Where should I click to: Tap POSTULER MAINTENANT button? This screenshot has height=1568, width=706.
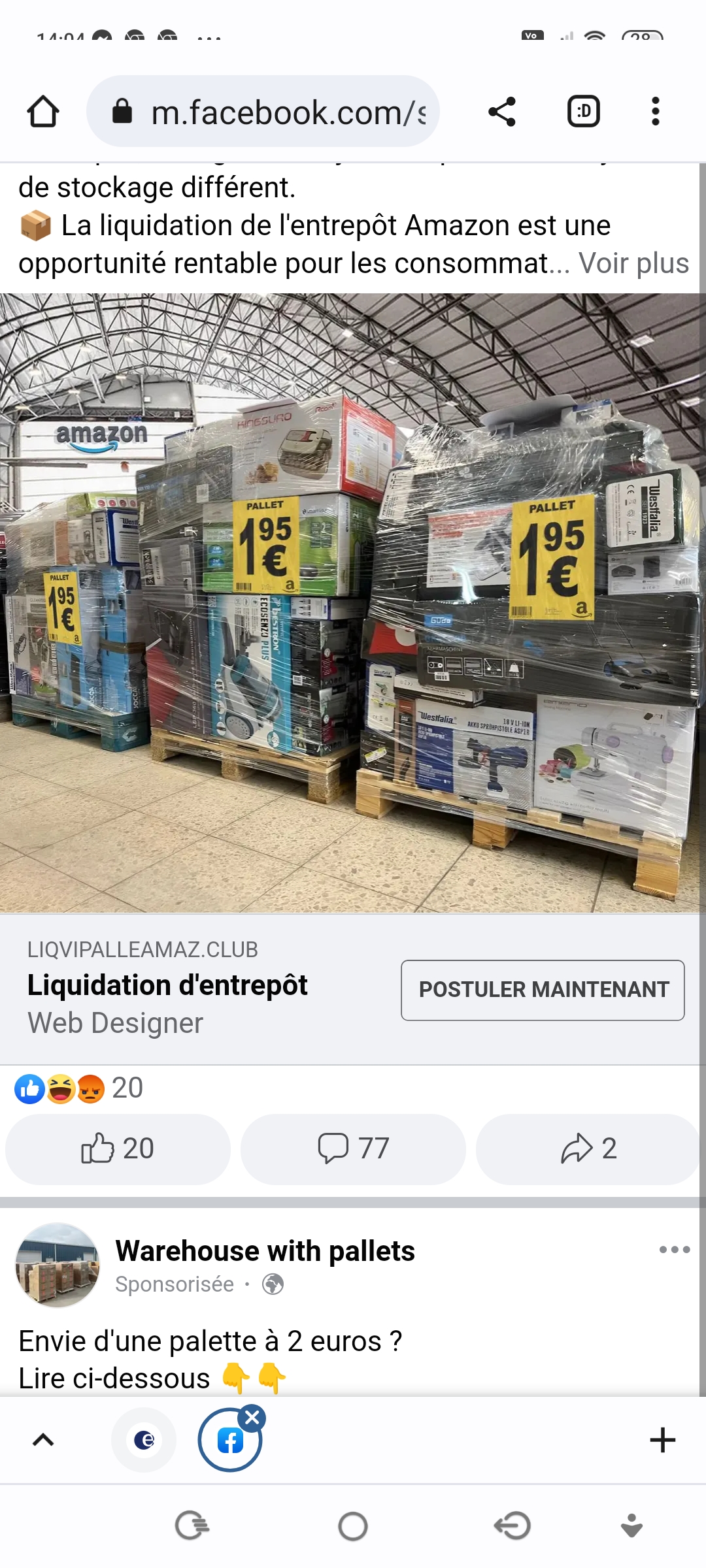[543, 990]
